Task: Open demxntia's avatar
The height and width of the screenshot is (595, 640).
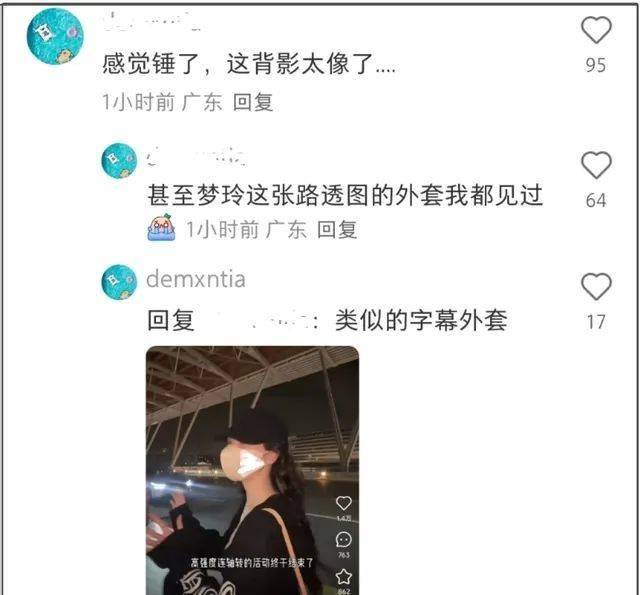Action: [x=119, y=282]
